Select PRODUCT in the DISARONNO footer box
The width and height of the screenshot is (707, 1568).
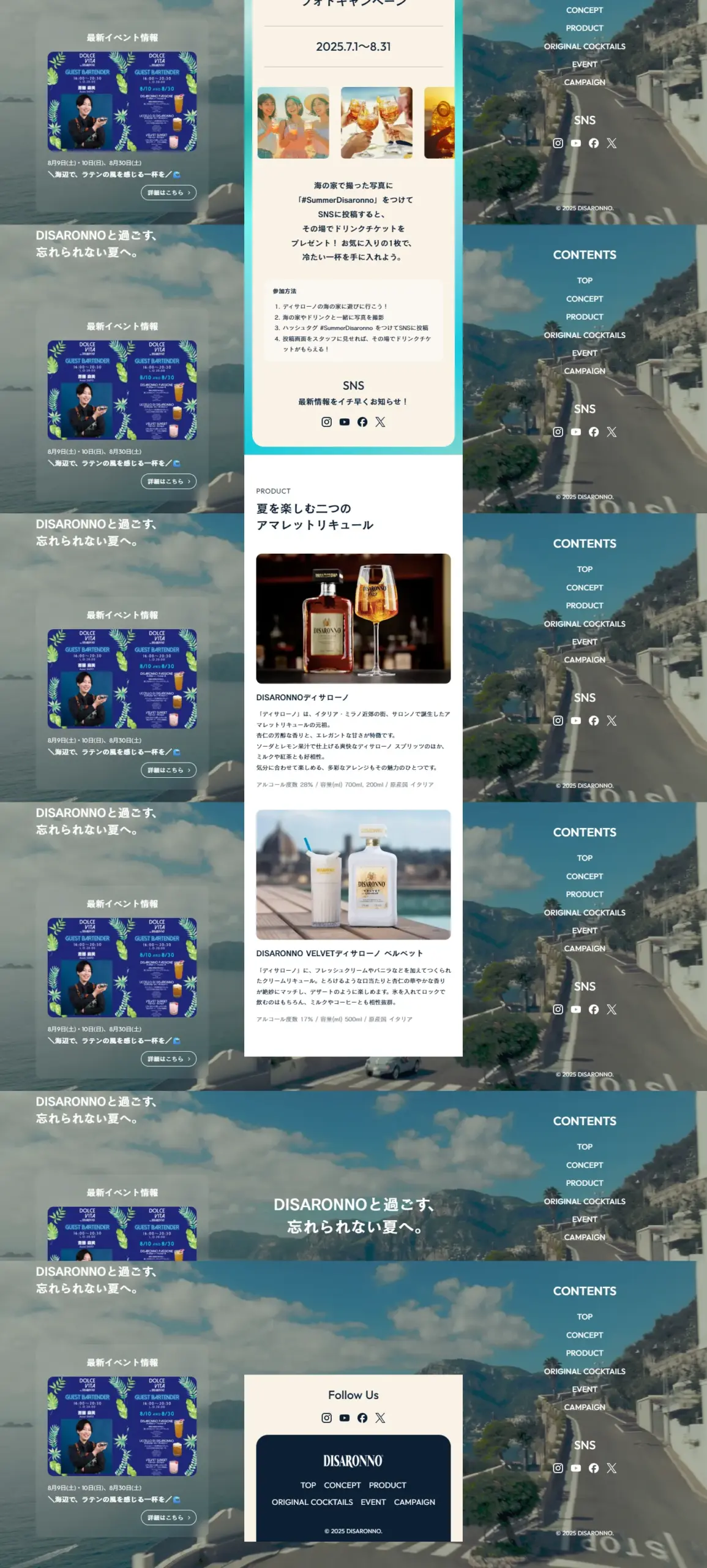point(387,1485)
